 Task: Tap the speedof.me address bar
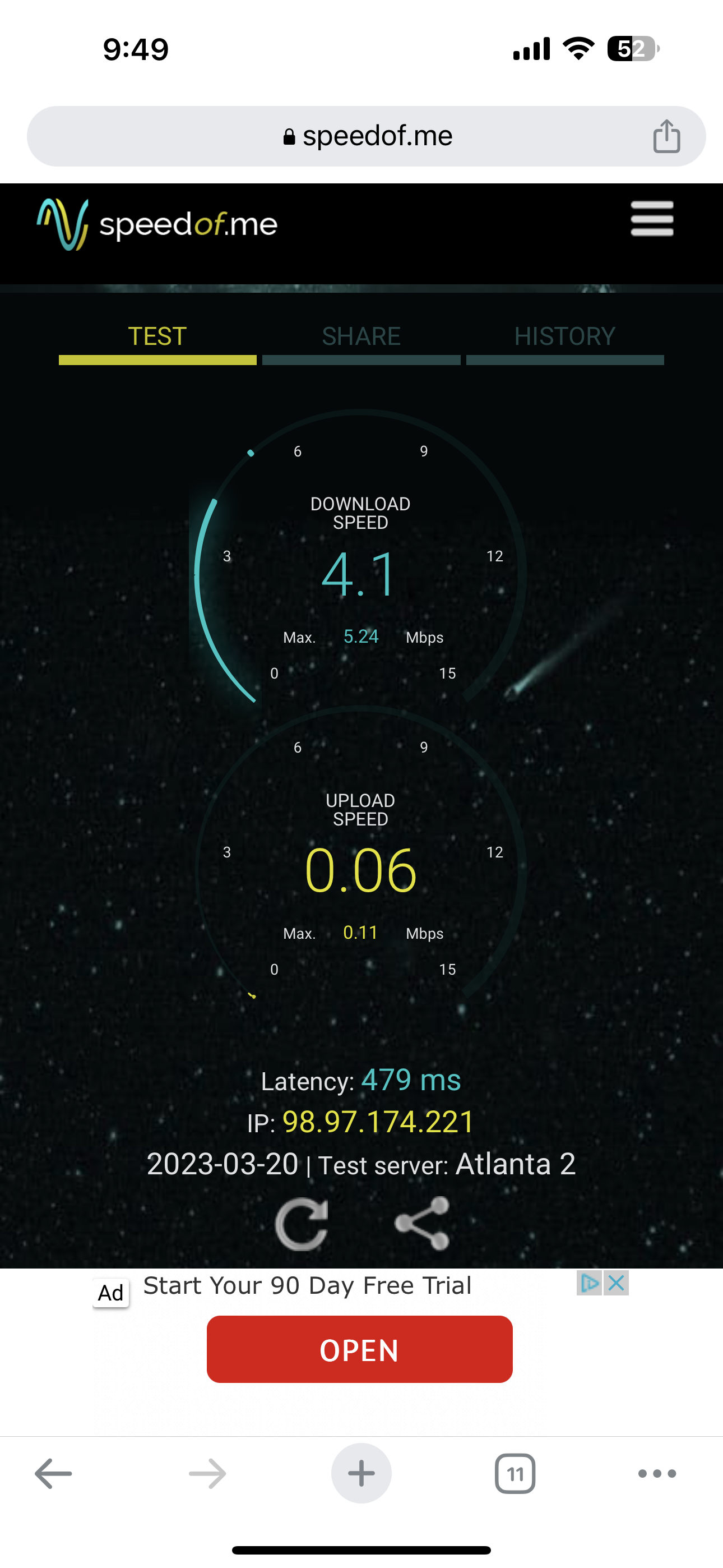point(365,136)
